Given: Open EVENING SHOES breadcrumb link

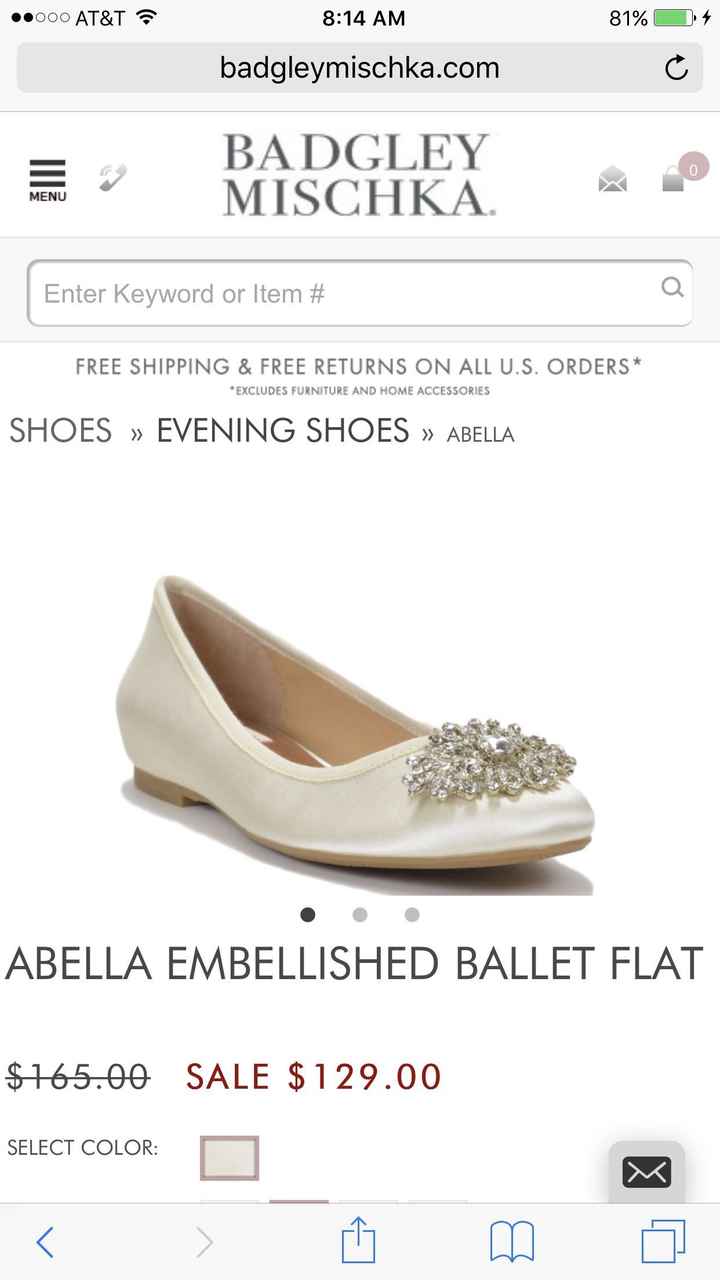Looking at the screenshot, I should 283,430.
